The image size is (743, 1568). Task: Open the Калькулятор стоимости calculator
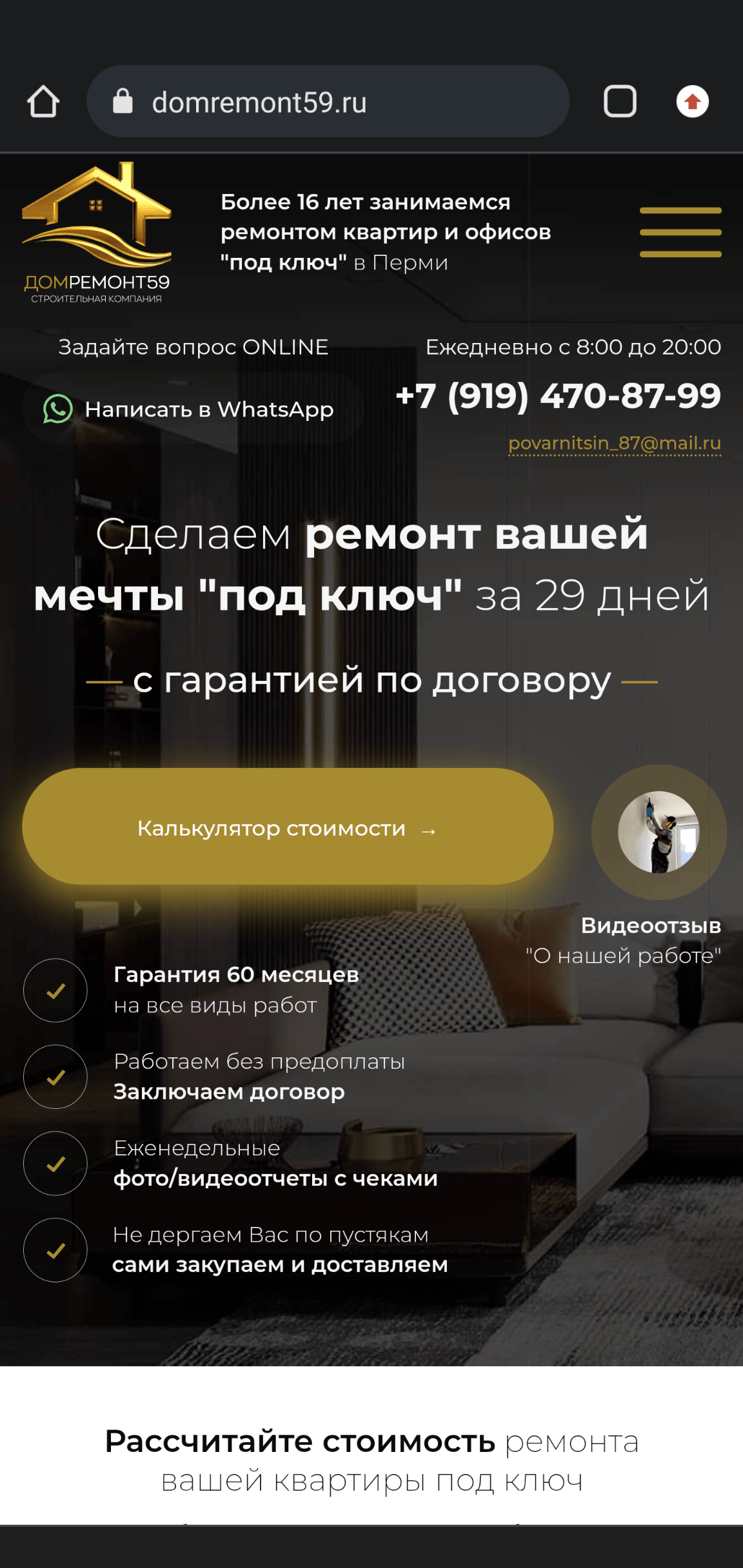288,827
